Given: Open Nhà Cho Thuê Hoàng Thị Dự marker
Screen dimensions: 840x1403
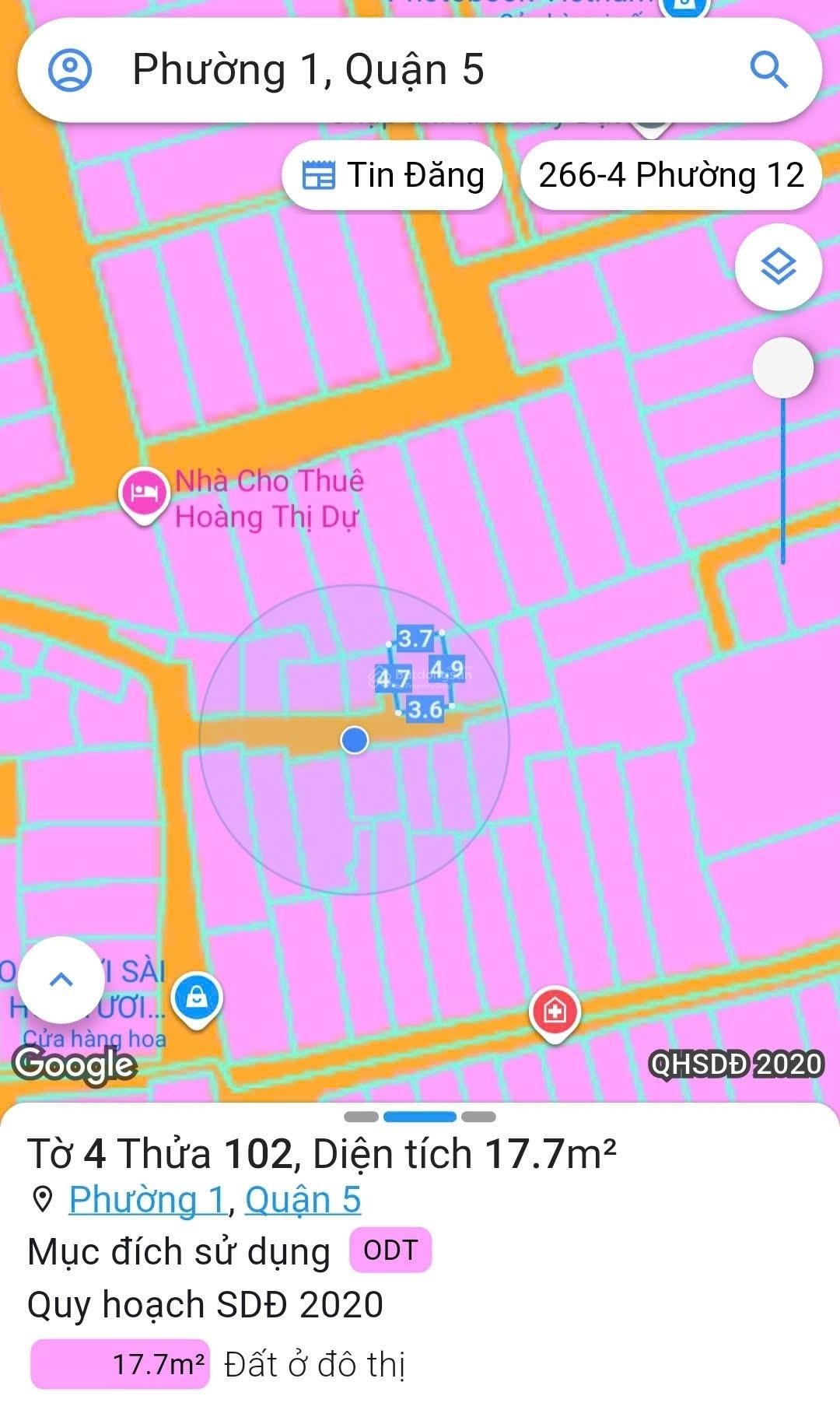Looking at the screenshot, I should point(144,493).
